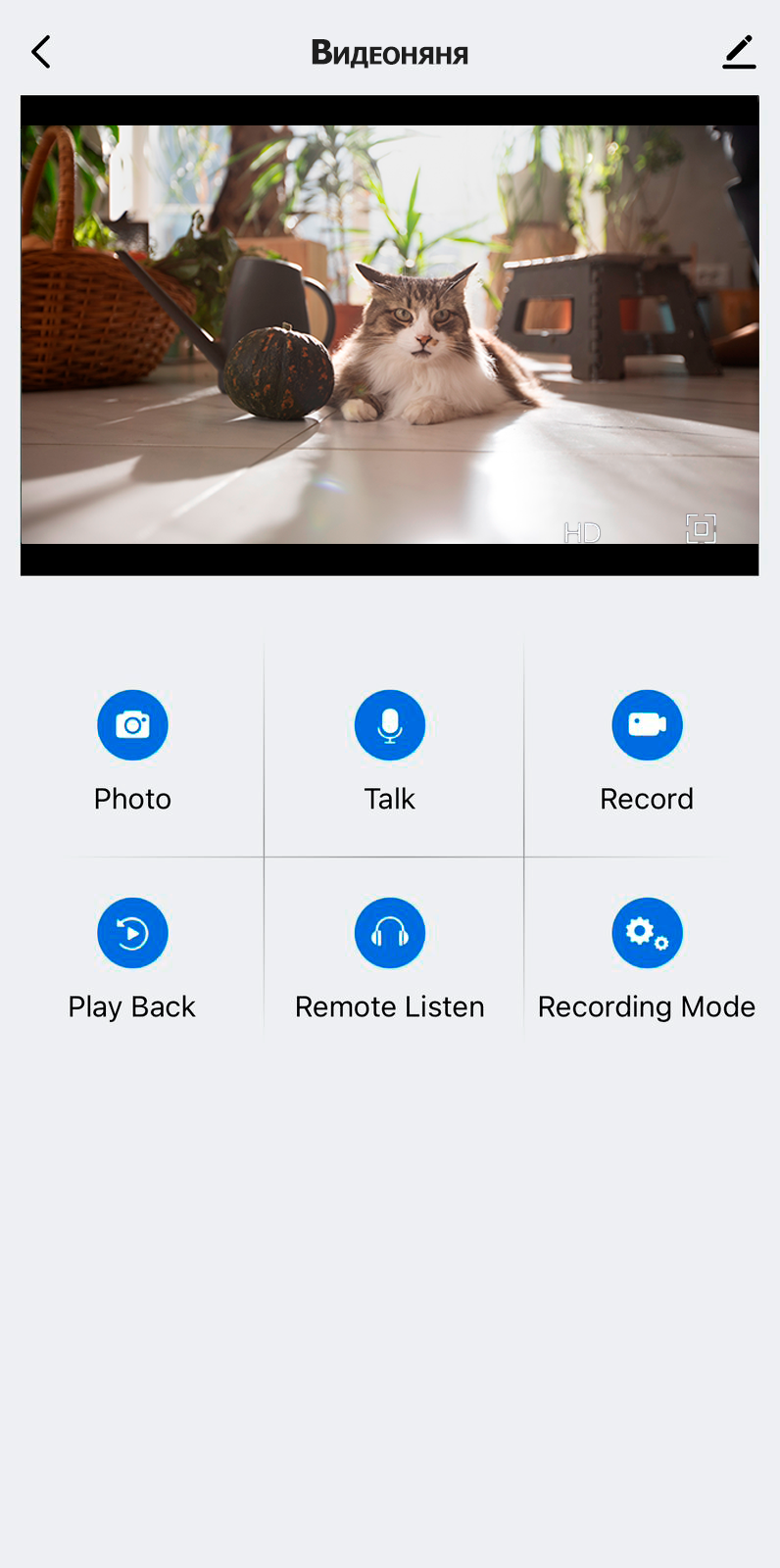The image size is (780, 1568).
Task: Start Talk through the camera microphone
Action: click(390, 725)
